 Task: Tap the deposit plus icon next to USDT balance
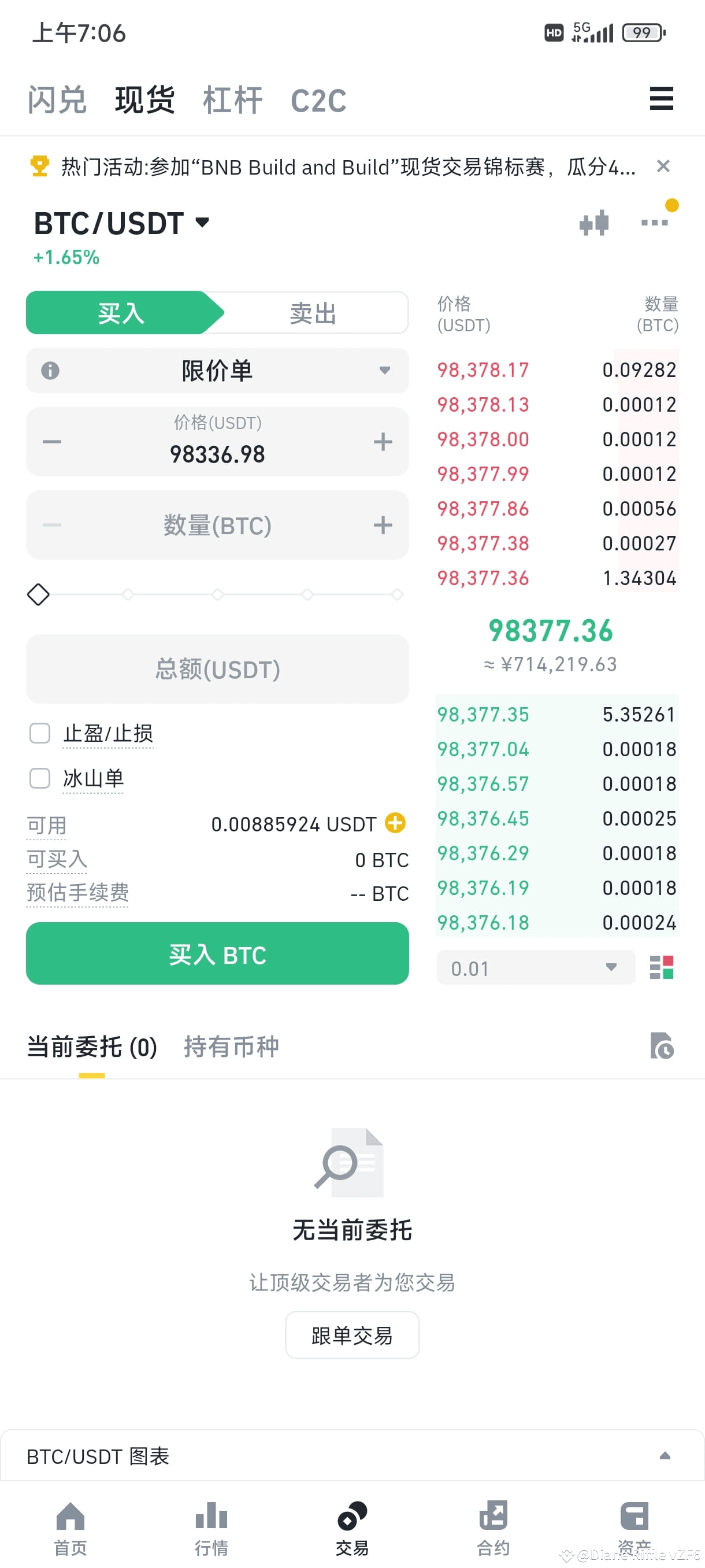coord(396,823)
